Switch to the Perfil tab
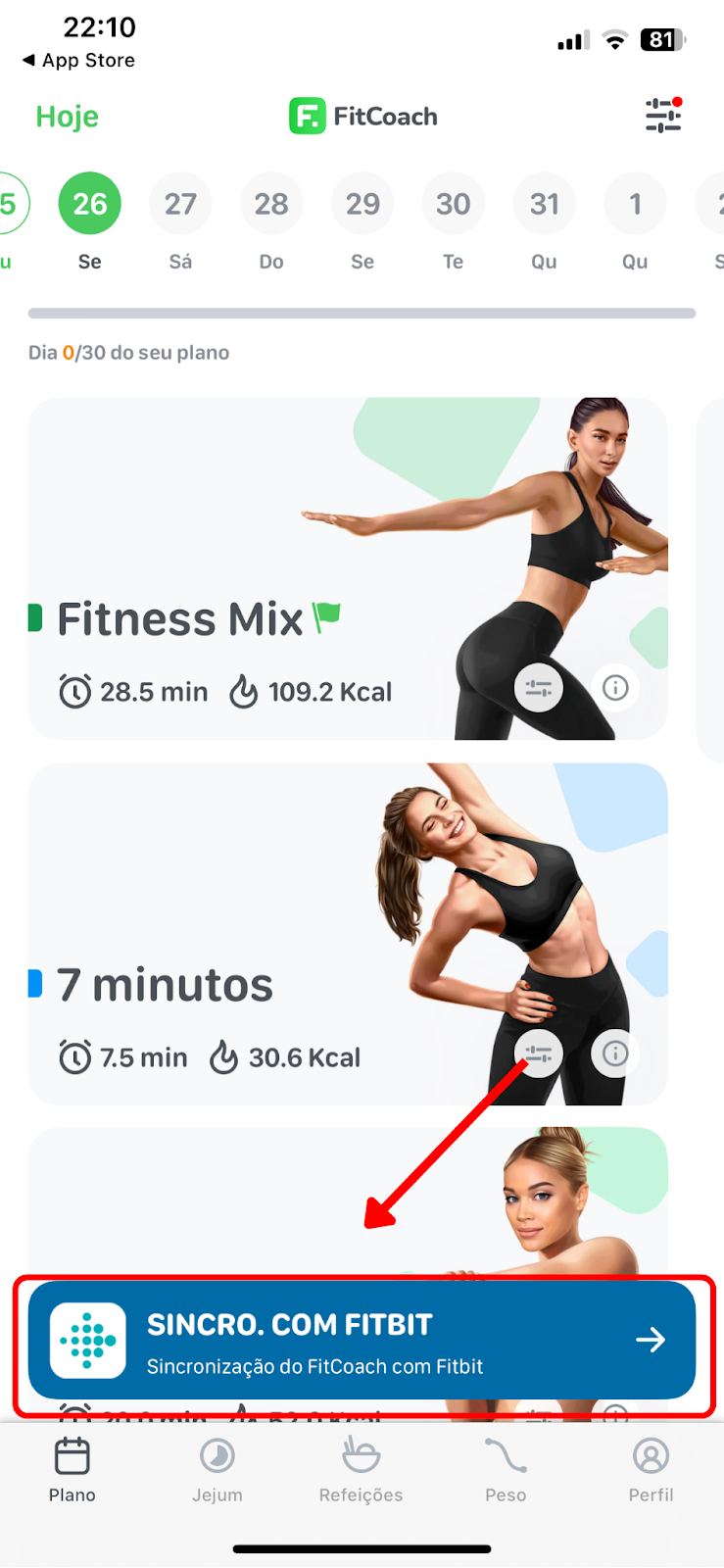The image size is (724, 1568). pyautogui.click(x=651, y=1470)
